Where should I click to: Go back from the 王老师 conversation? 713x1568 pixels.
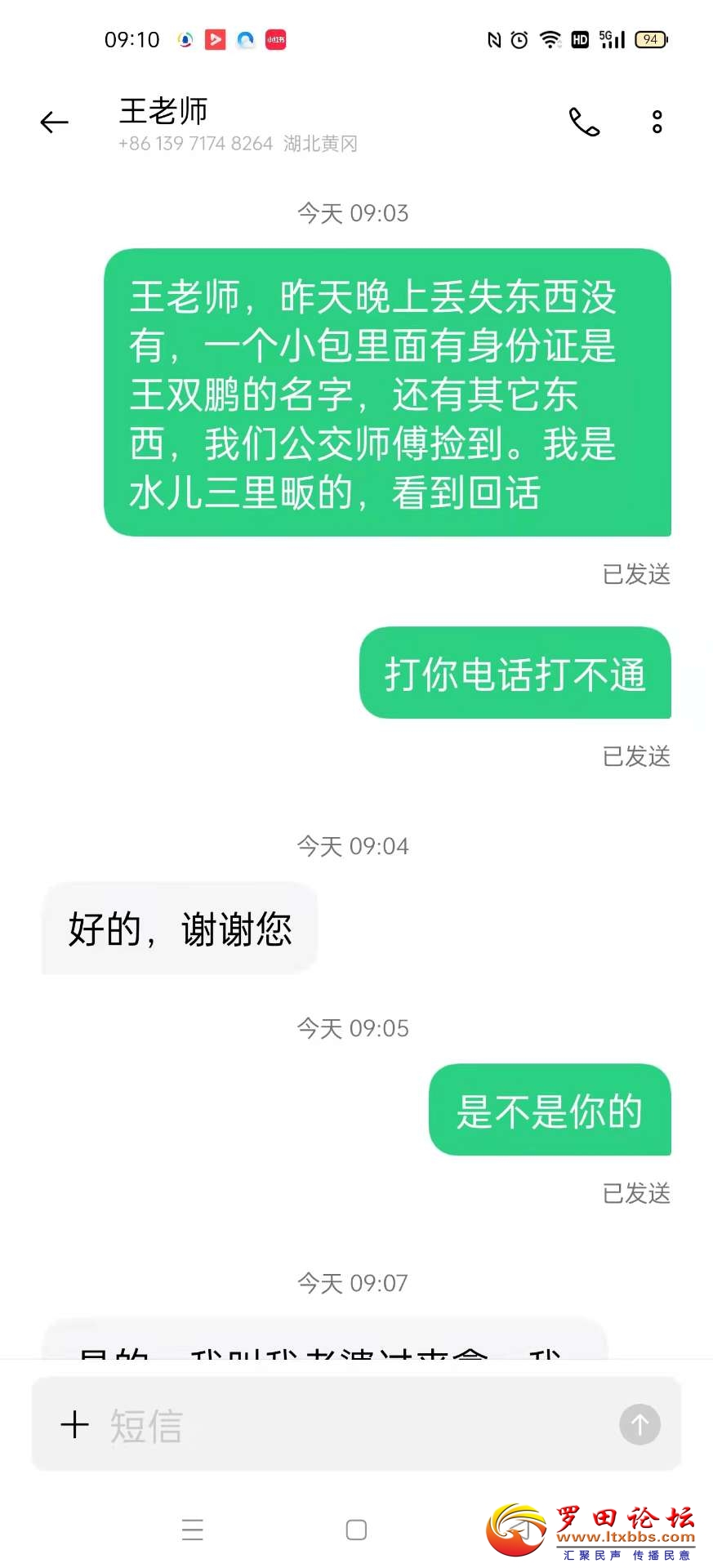(54, 122)
